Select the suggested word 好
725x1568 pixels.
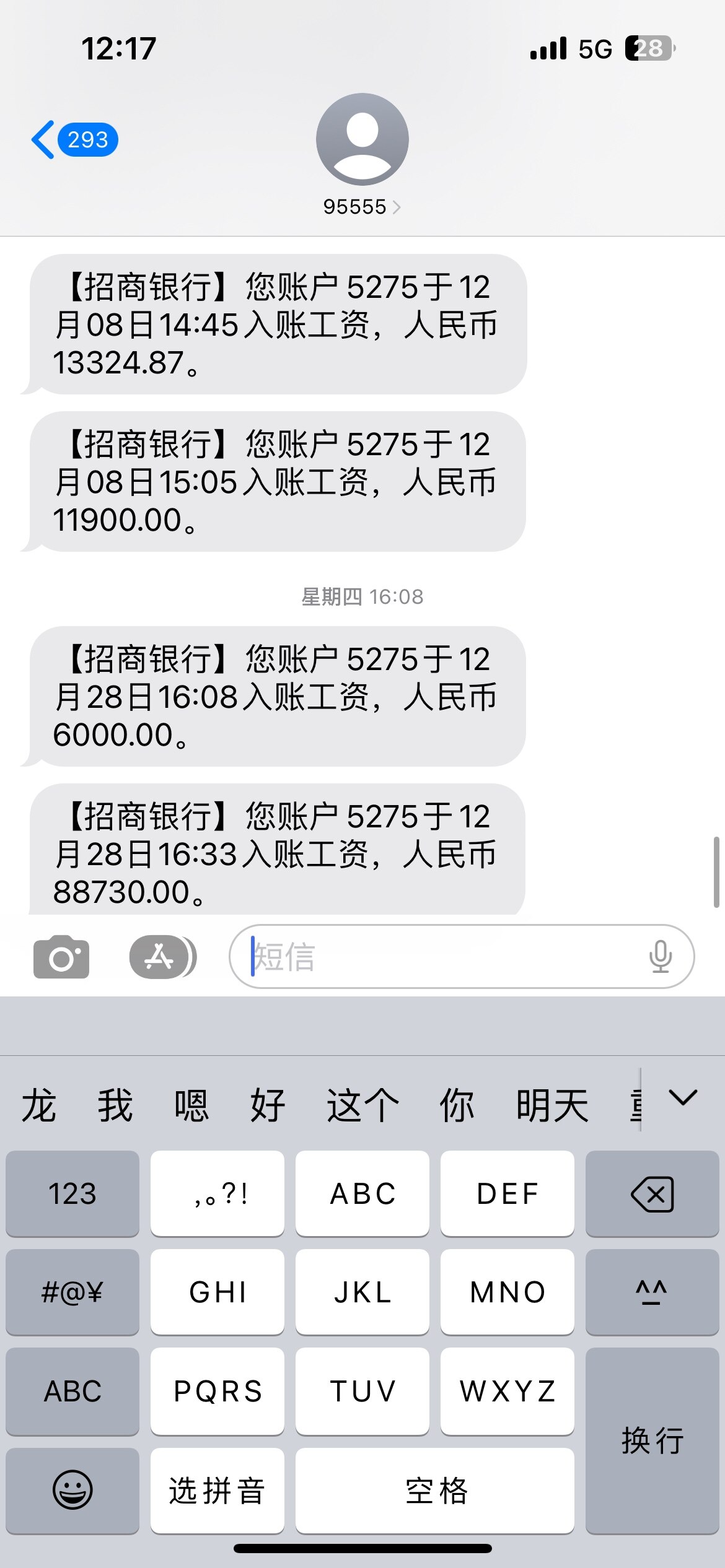click(x=267, y=1106)
